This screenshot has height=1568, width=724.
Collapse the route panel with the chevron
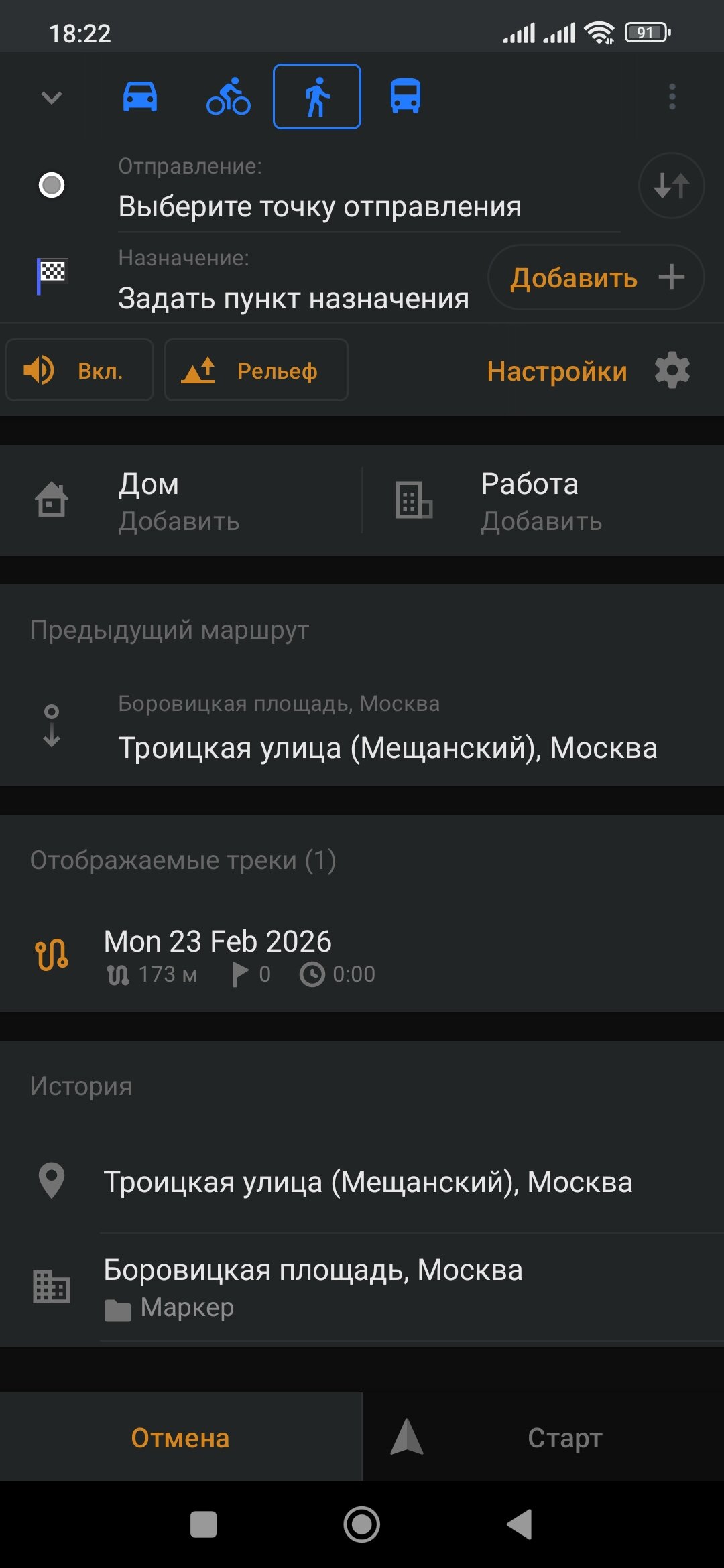[x=52, y=98]
